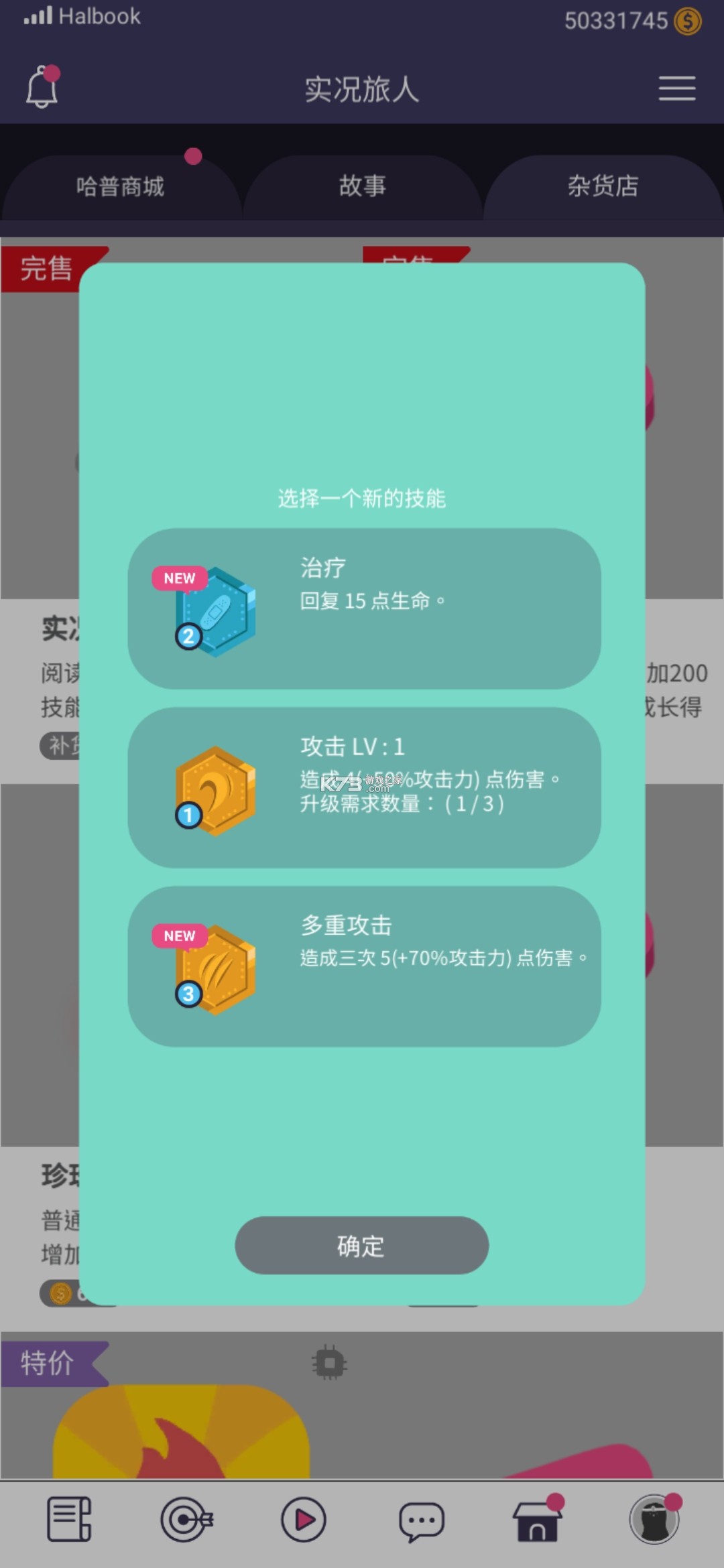
Task: Open the target goals icon in bottom bar
Action: [186, 1519]
